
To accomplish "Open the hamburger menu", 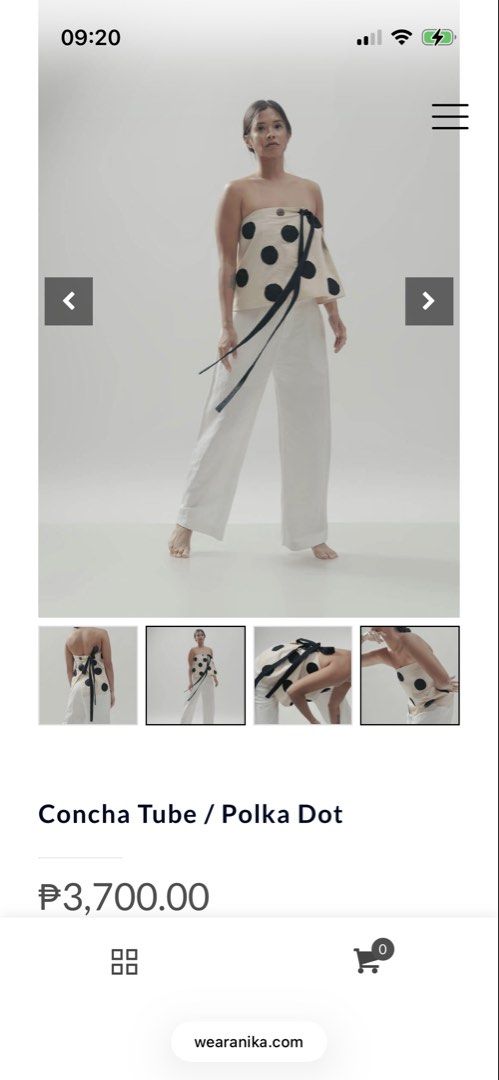I will click(x=450, y=116).
